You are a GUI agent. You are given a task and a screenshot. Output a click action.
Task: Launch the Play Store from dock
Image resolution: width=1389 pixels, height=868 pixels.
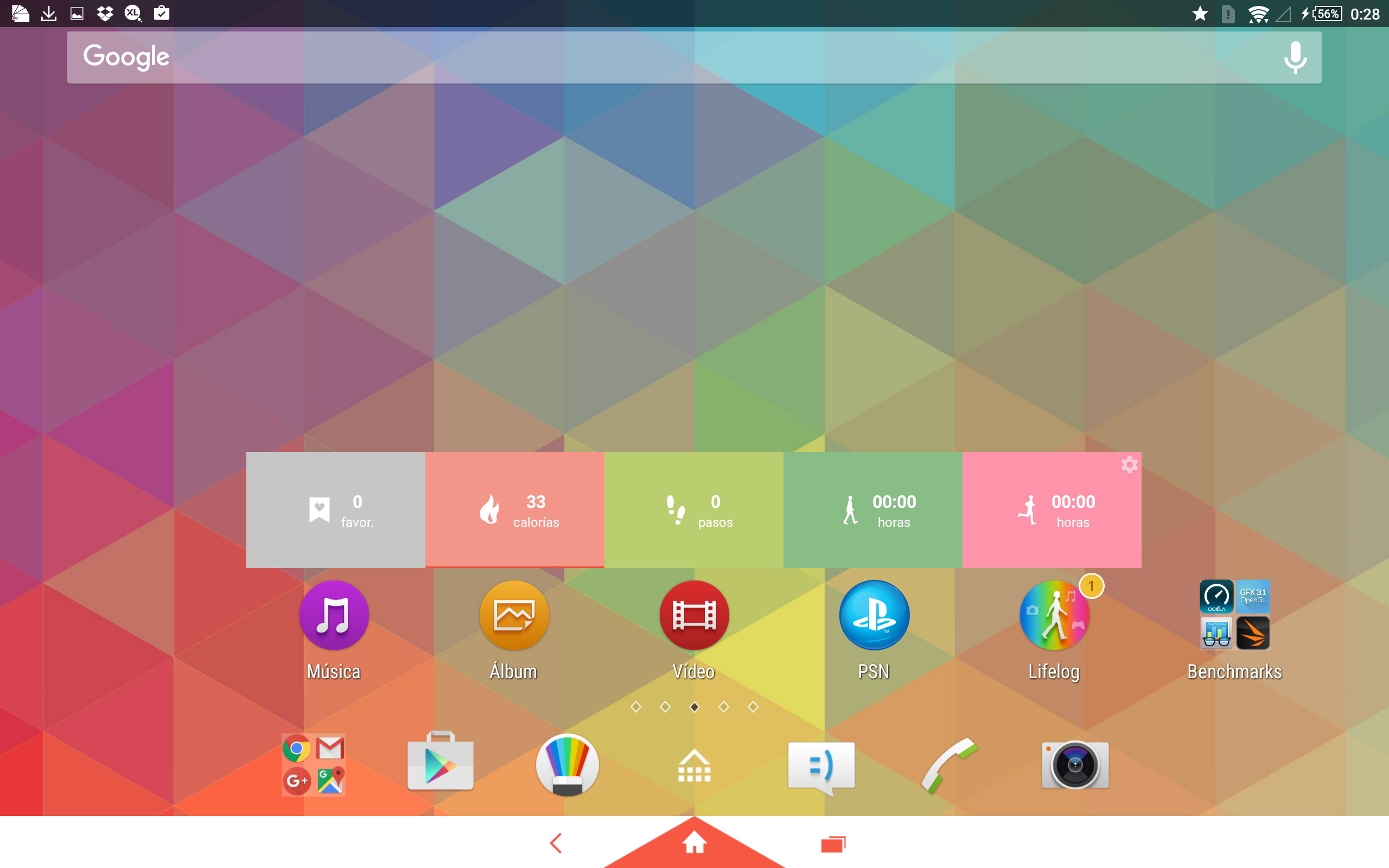tap(440, 762)
